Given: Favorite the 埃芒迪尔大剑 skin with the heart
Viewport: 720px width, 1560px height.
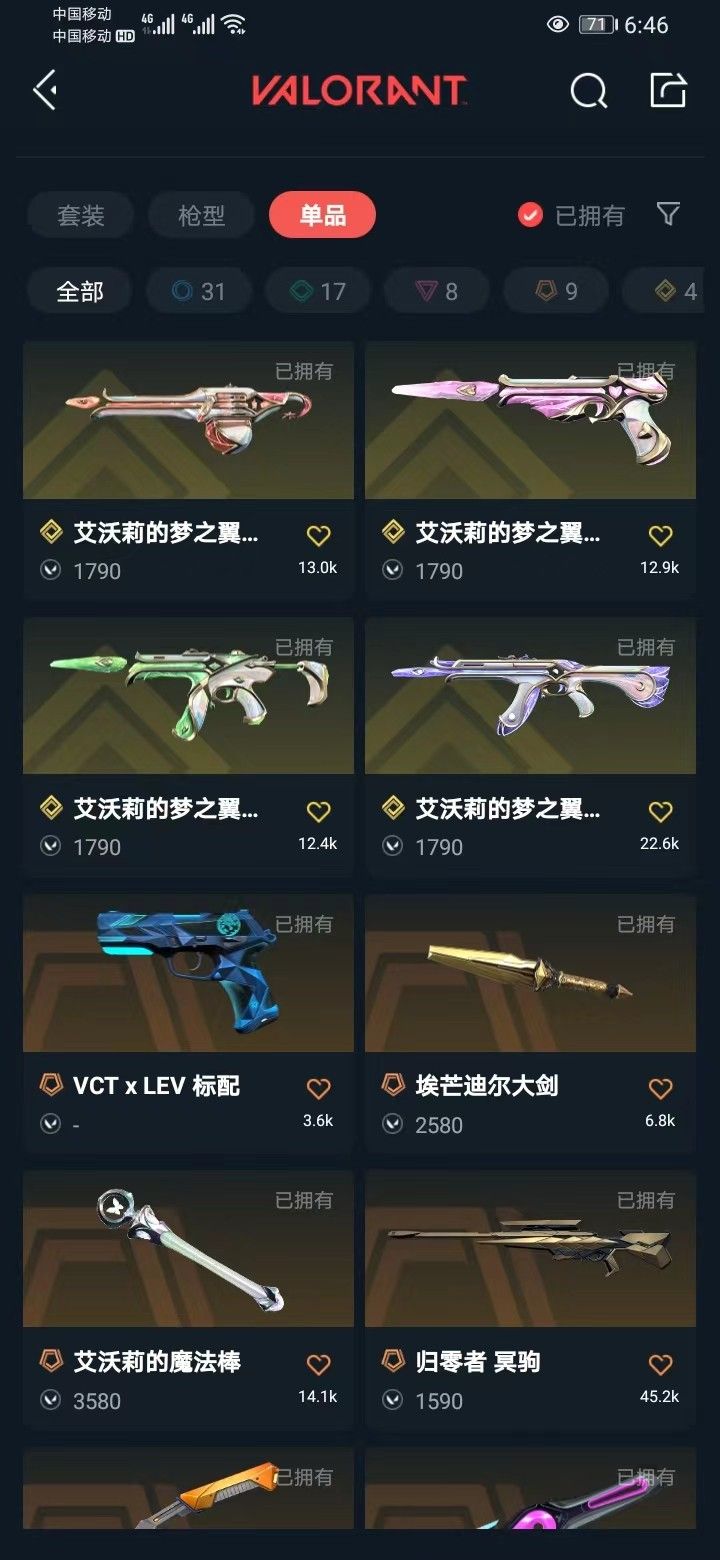Looking at the screenshot, I should (660, 1085).
